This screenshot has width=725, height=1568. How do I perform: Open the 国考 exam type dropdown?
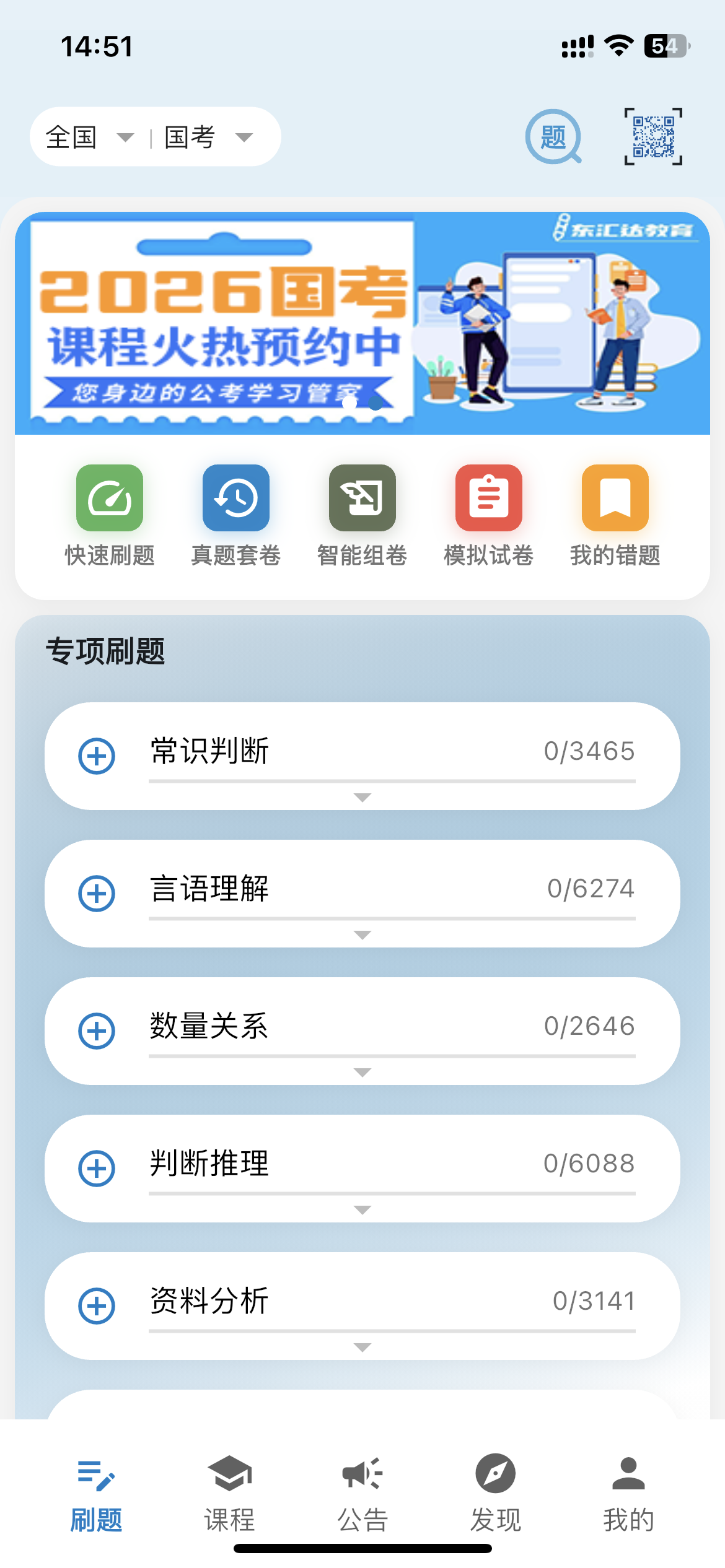click(x=208, y=137)
